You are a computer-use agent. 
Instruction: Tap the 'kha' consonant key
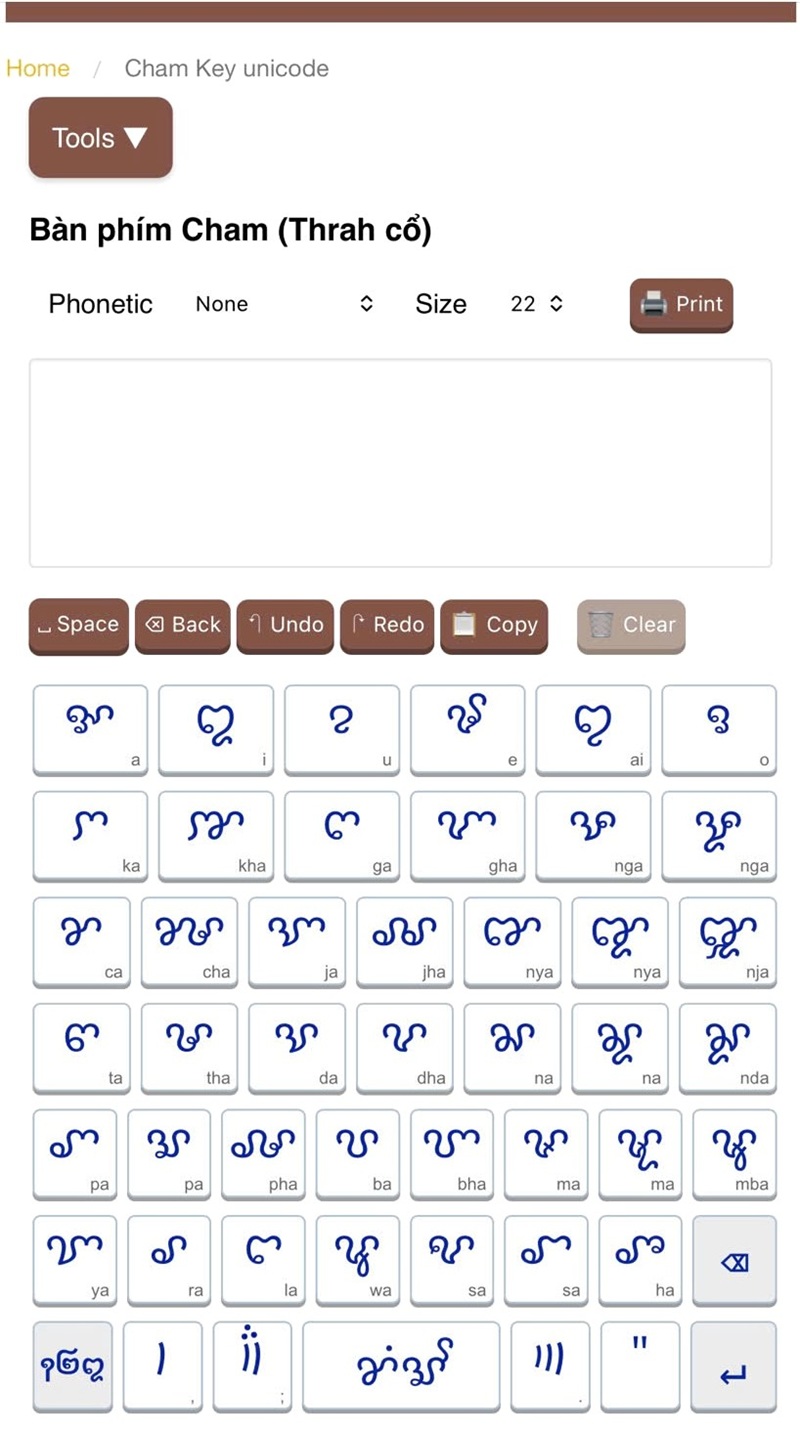coord(215,835)
